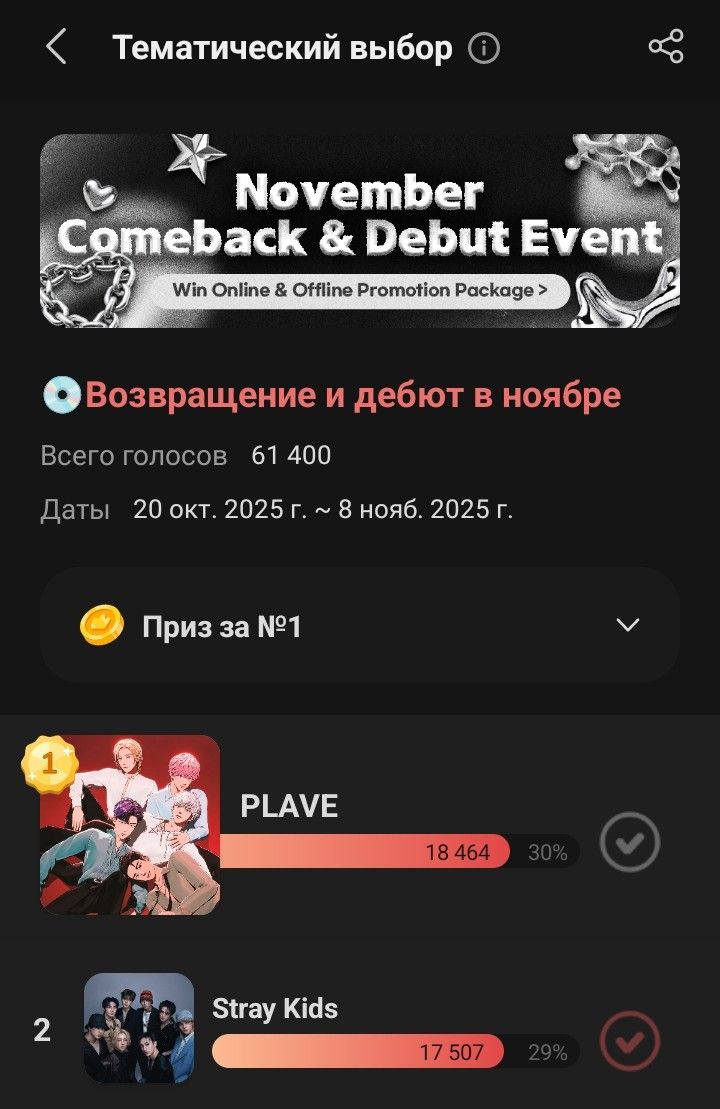Expand the Приз за №1 section
Screen dimensions: 720x1109
(627, 626)
